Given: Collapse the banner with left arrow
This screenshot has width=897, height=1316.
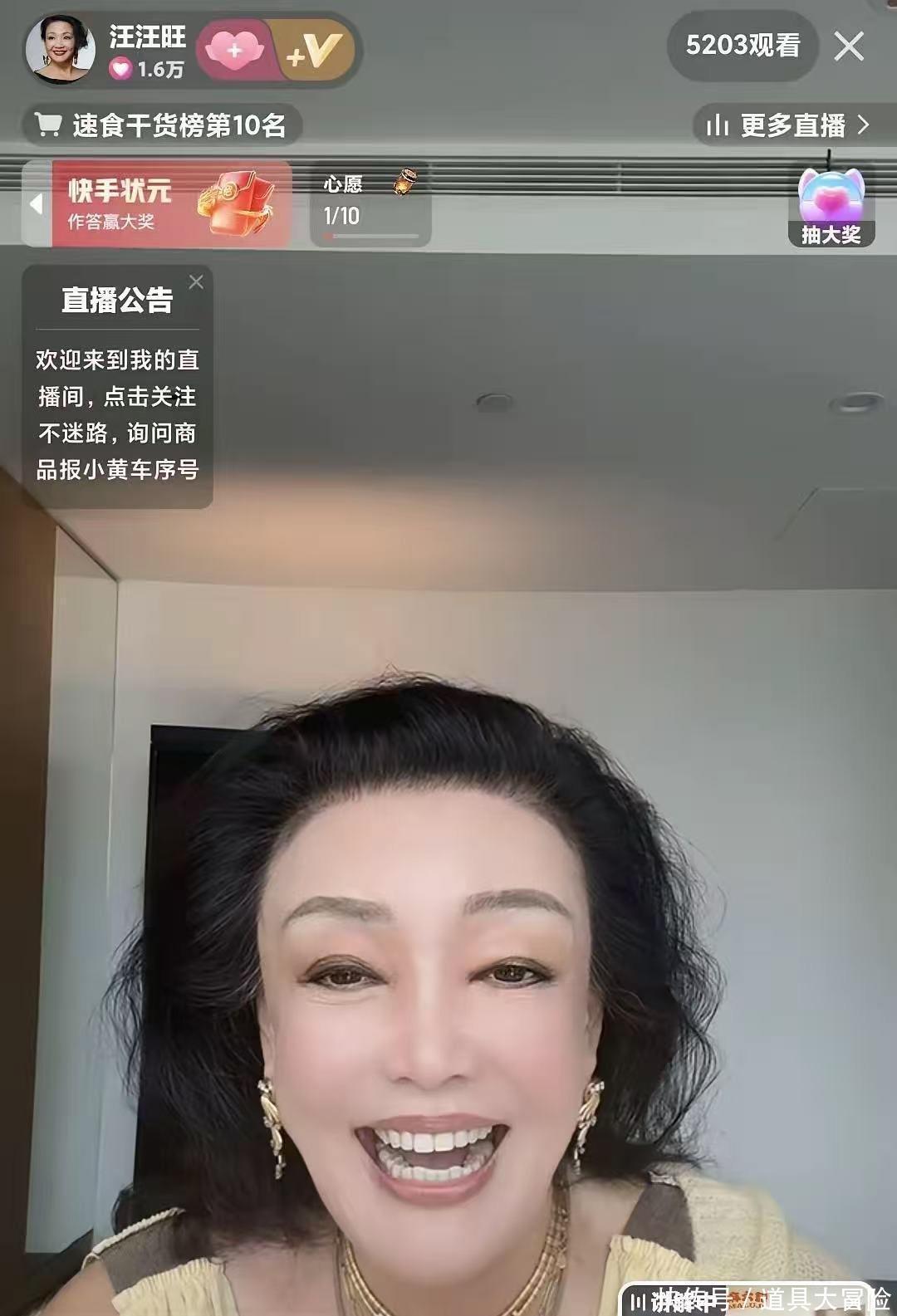Looking at the screenshot, I should (36, 204).
